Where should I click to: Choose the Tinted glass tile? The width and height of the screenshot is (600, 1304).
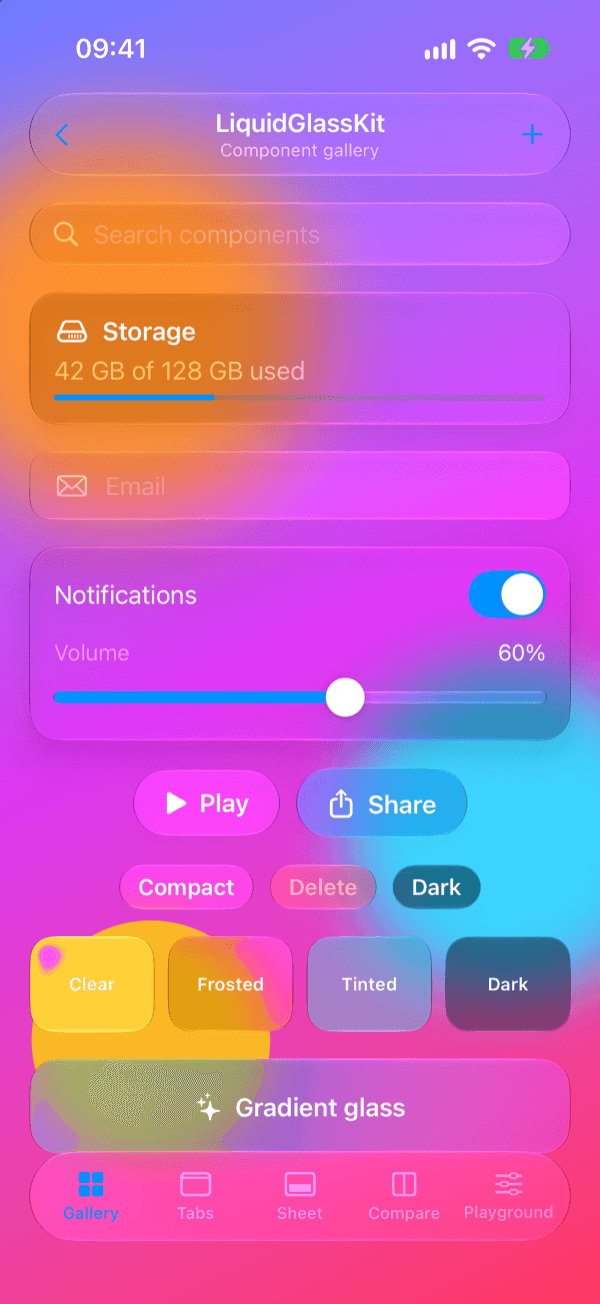tap(369, 984)
